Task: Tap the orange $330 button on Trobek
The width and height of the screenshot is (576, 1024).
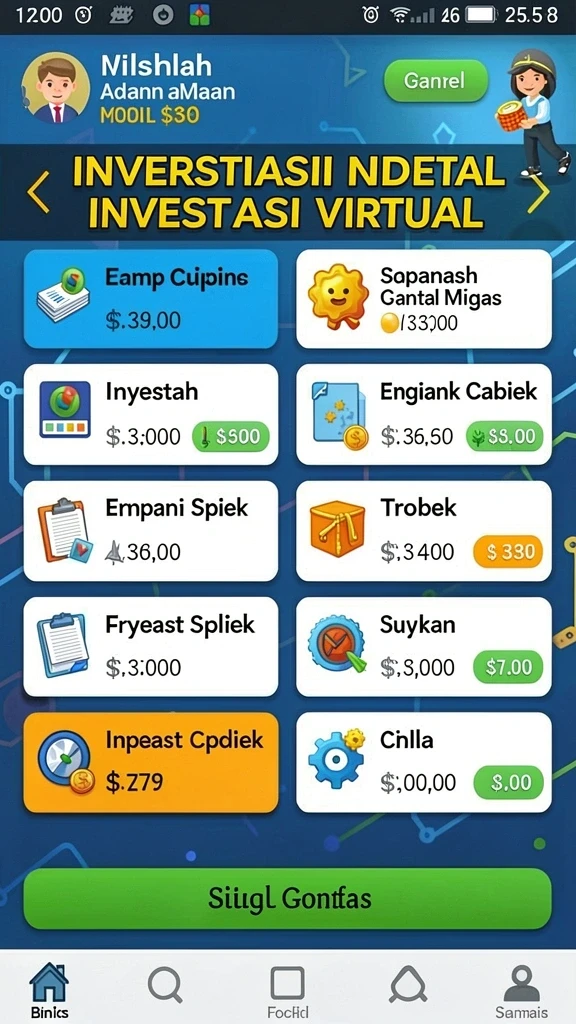Action: point(507,552)
